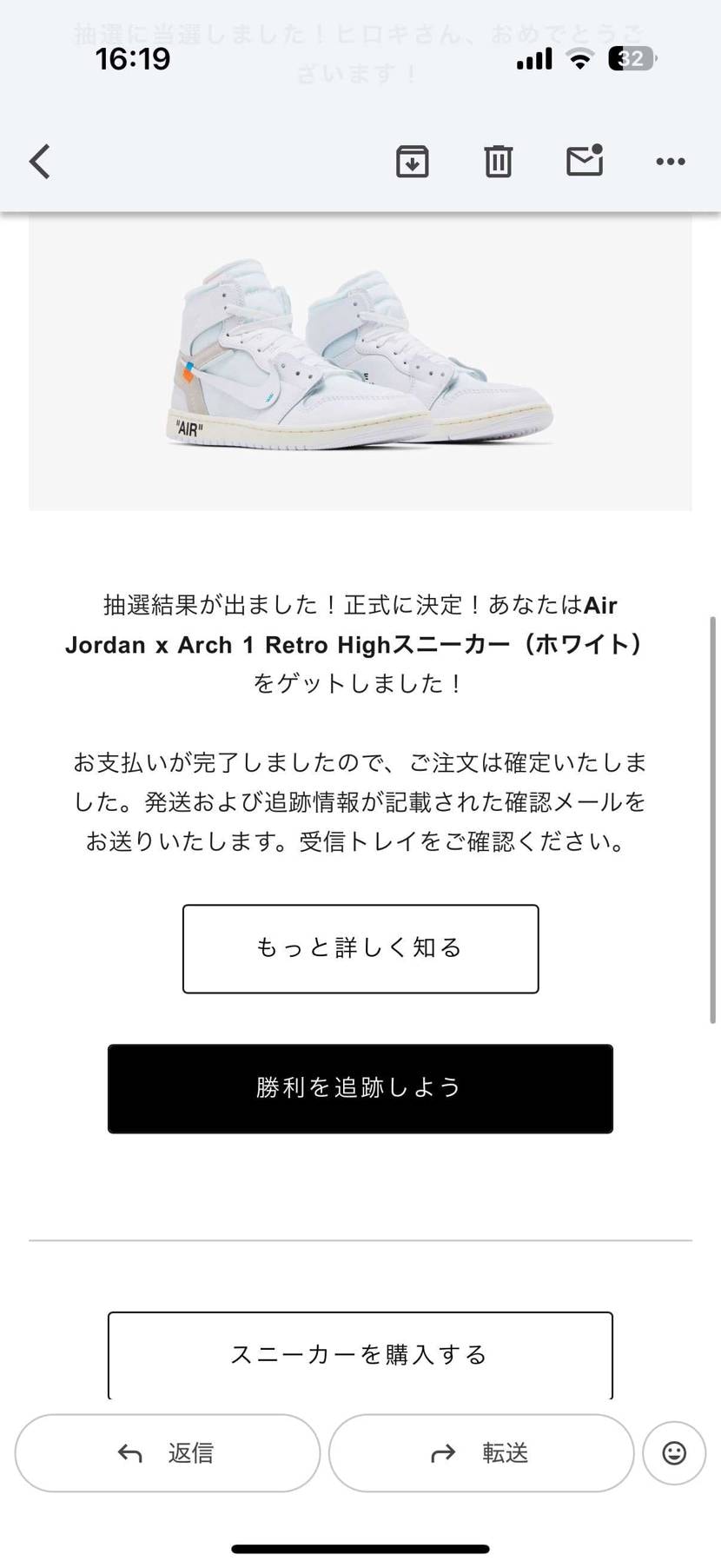Viewport: 721px width, 1568px height.
Task: Check the Wi-Fi status icon
Action: click(x=579, y=58)
